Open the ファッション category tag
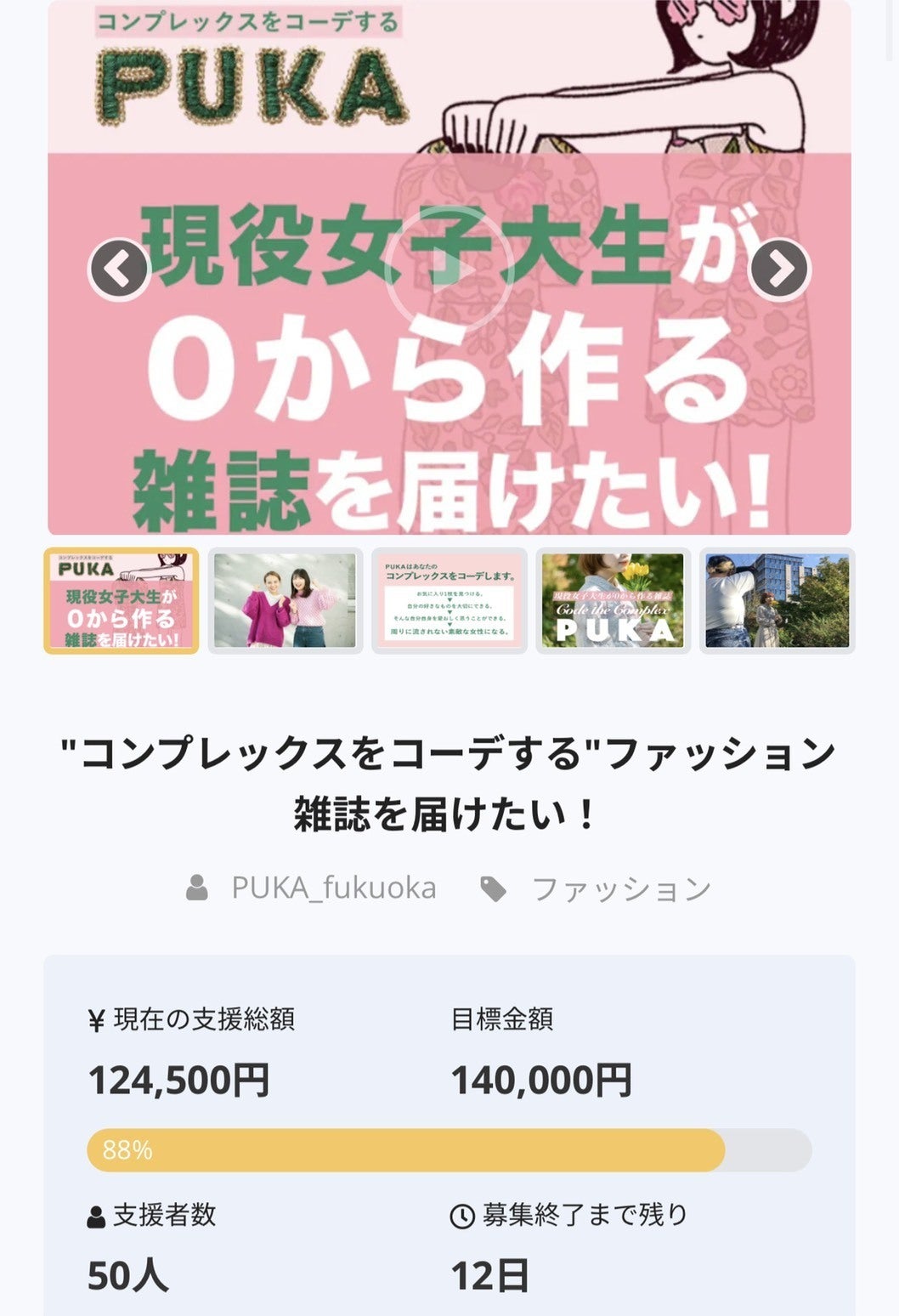Image resolution: width=899 pixels, height=1316 pixels. click(620, 889)
